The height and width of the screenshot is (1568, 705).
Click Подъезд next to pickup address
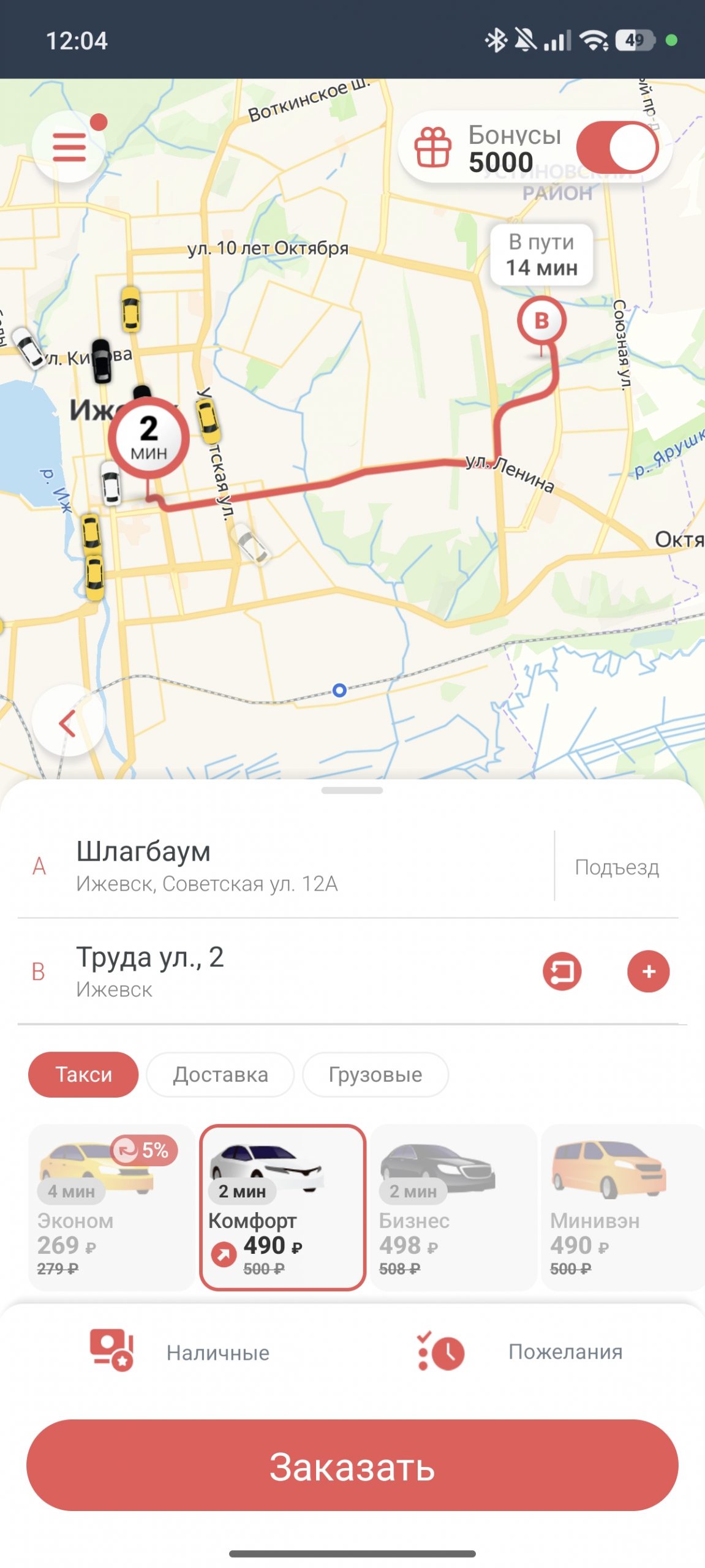617,867
